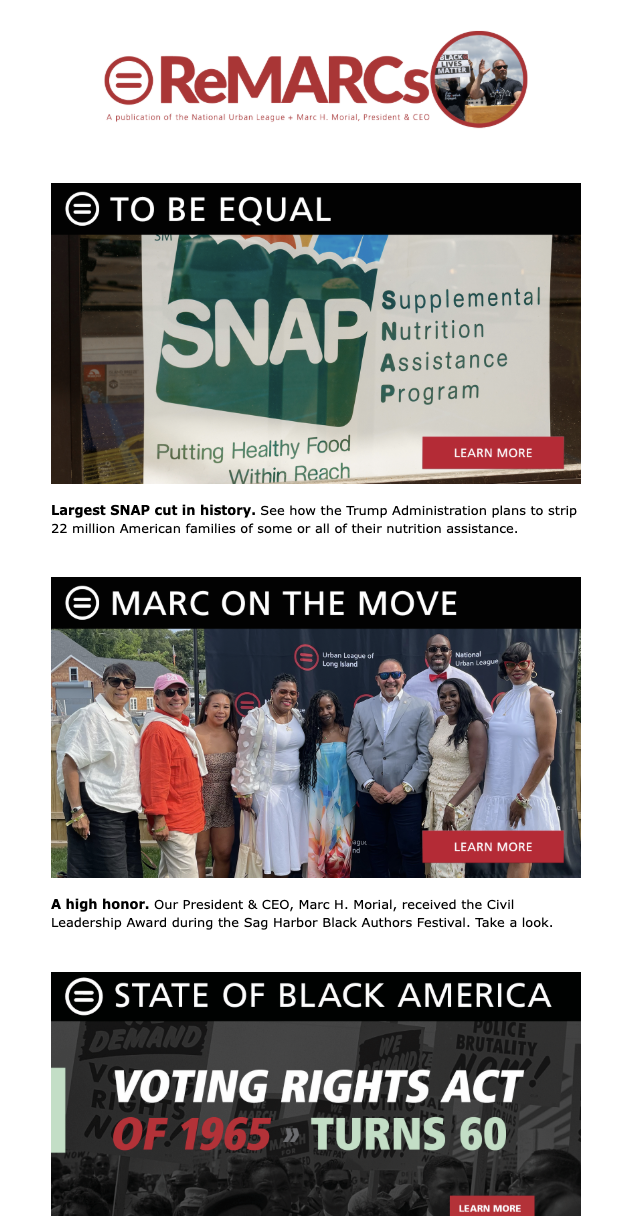Screen dimensions: 626x1216
Task: Tap Learn More on the Voting Rights Act banner
Action: [491, 1207]
